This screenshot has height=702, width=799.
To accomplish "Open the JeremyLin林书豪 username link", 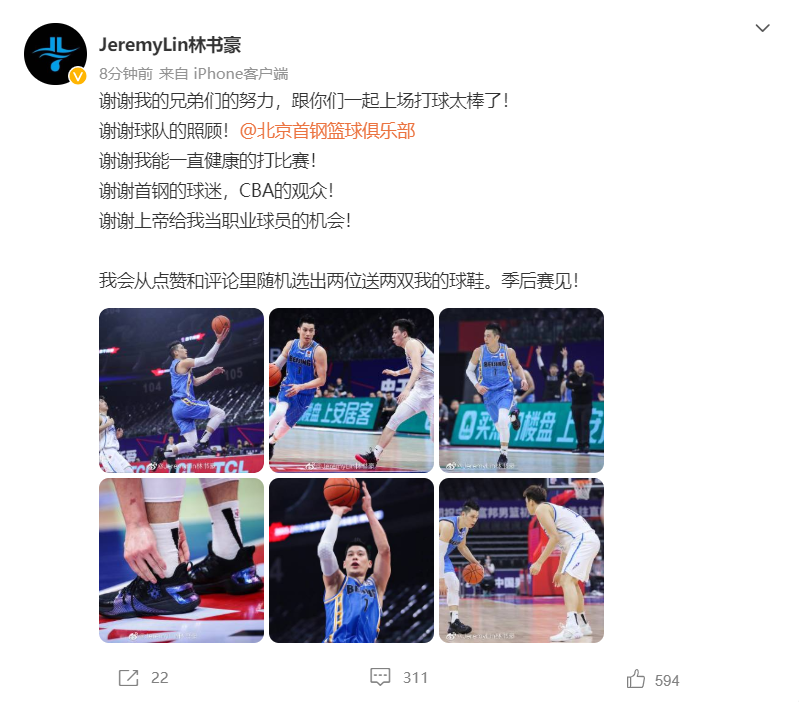I will 170,44.
